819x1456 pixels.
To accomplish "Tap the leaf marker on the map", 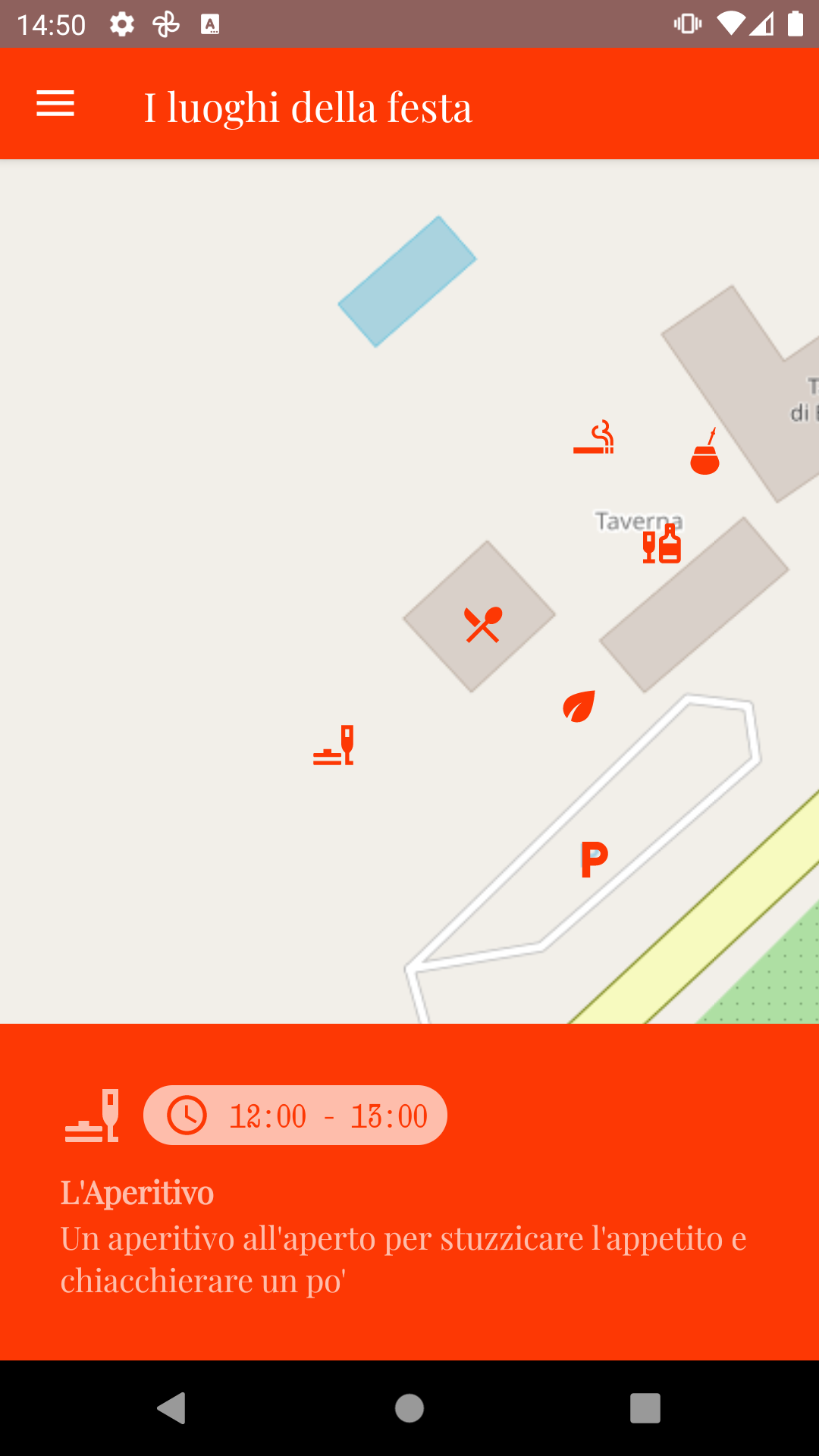I will [x=579, y=707].
